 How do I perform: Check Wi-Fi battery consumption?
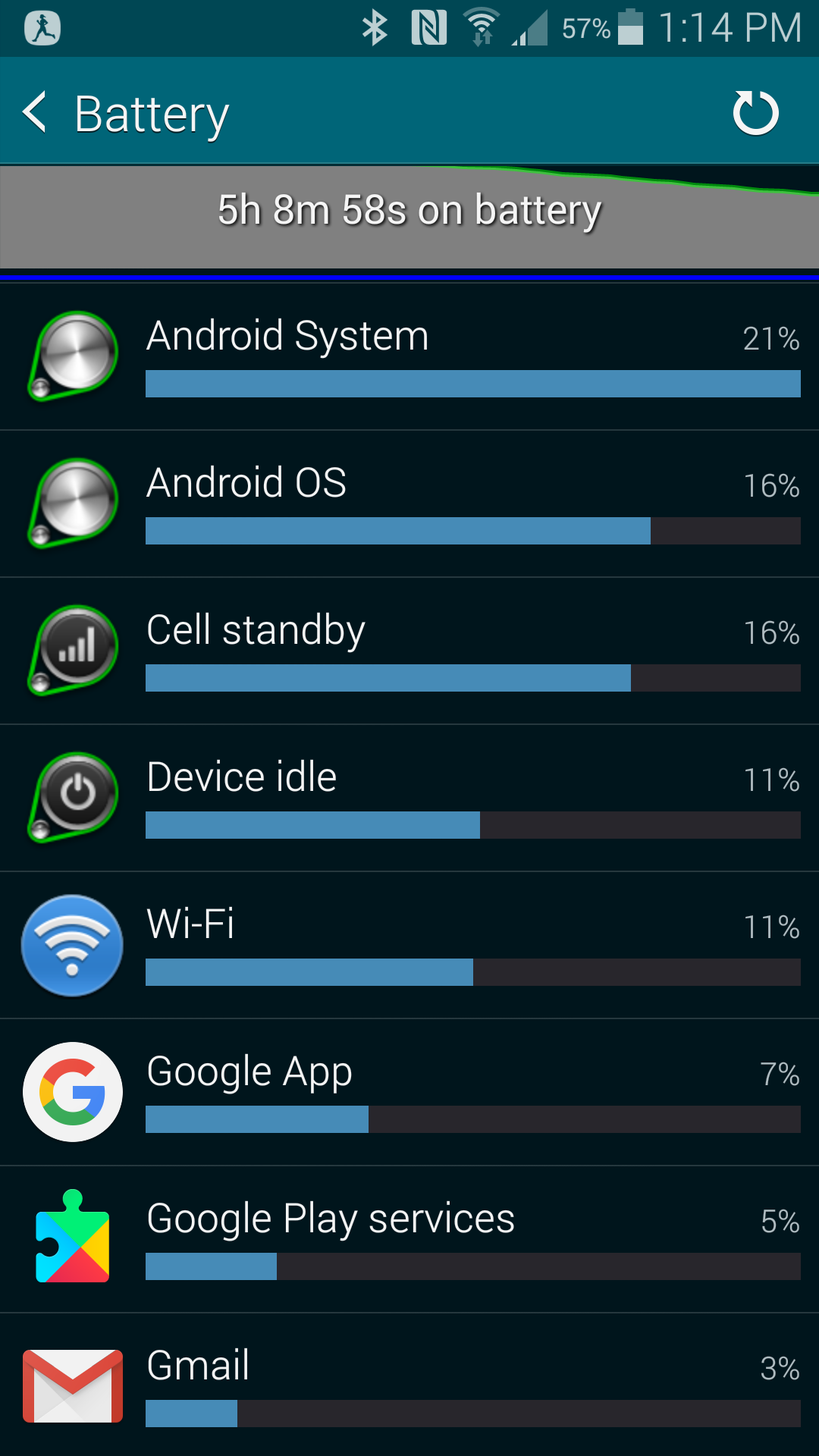pyautogui.click(x=409, y=946)
